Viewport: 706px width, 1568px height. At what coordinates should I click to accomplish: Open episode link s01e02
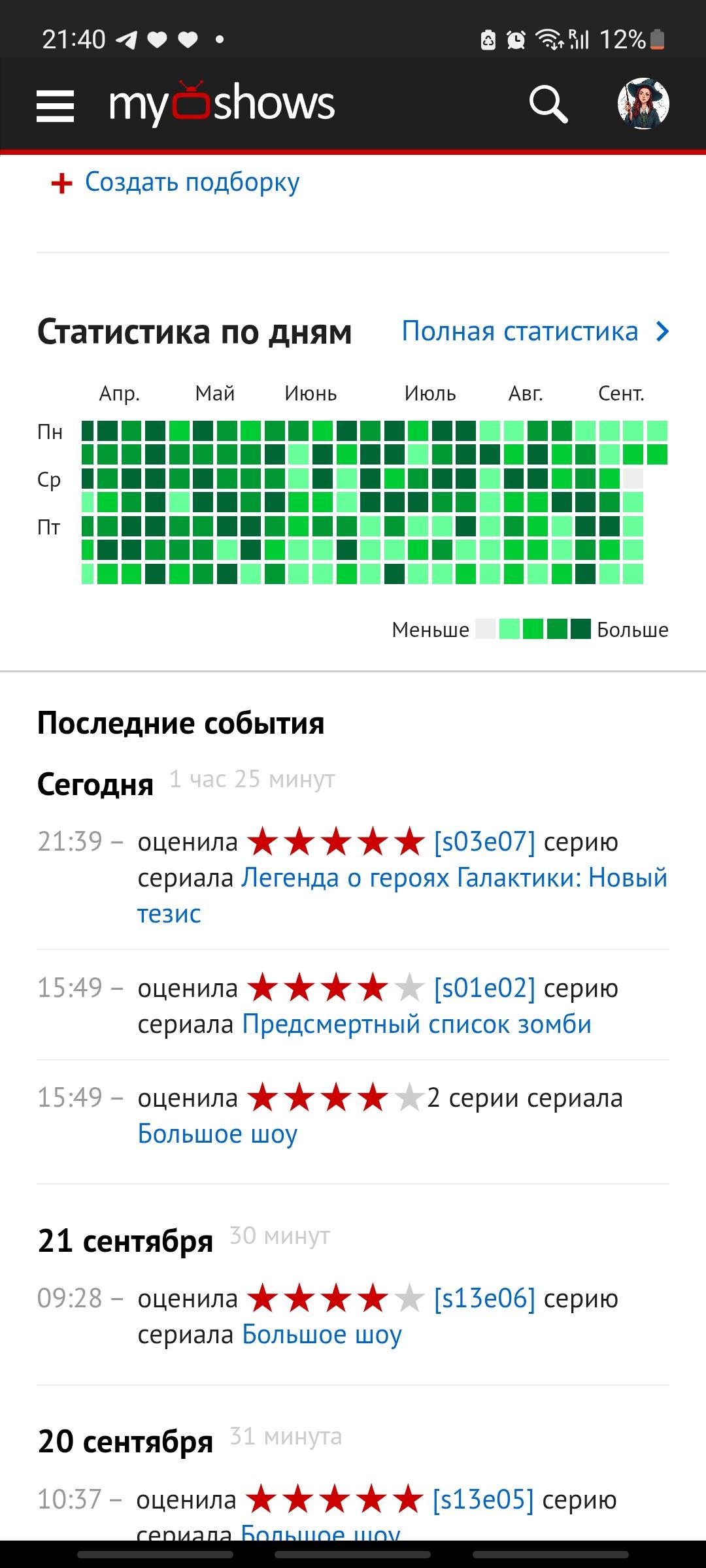(484, 988)
